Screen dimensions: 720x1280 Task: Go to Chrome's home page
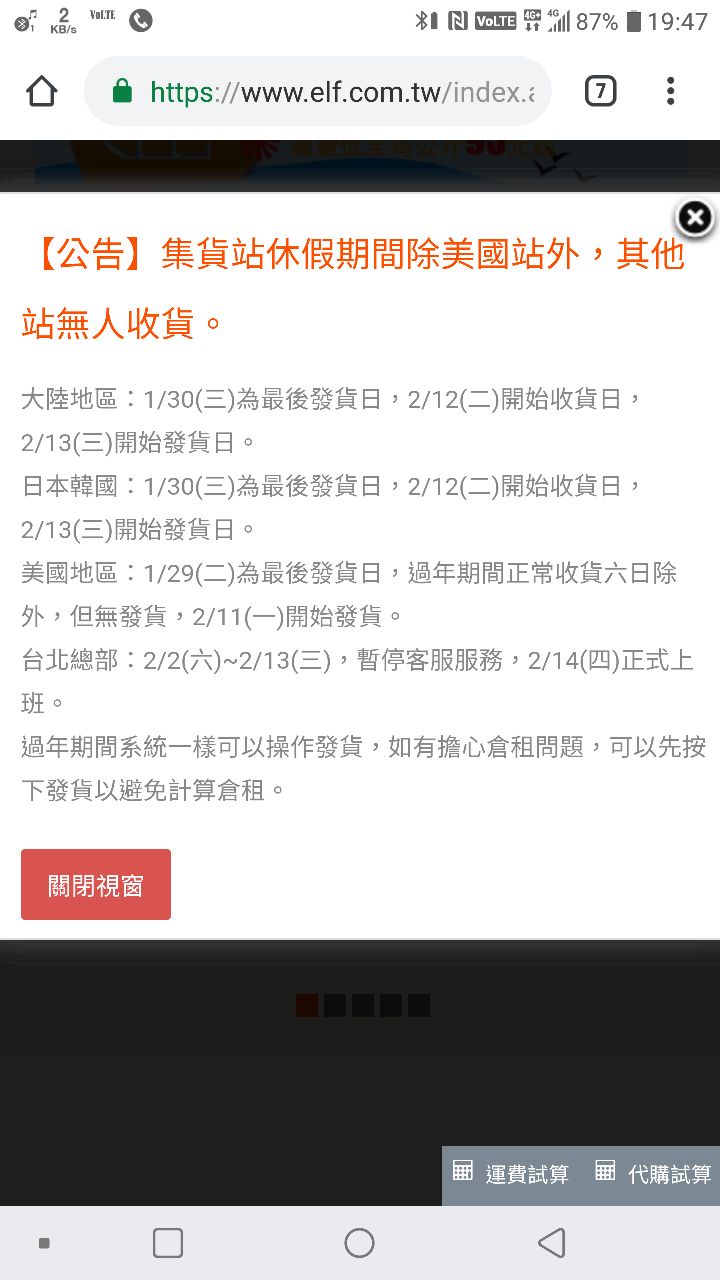tap(41, 92)
